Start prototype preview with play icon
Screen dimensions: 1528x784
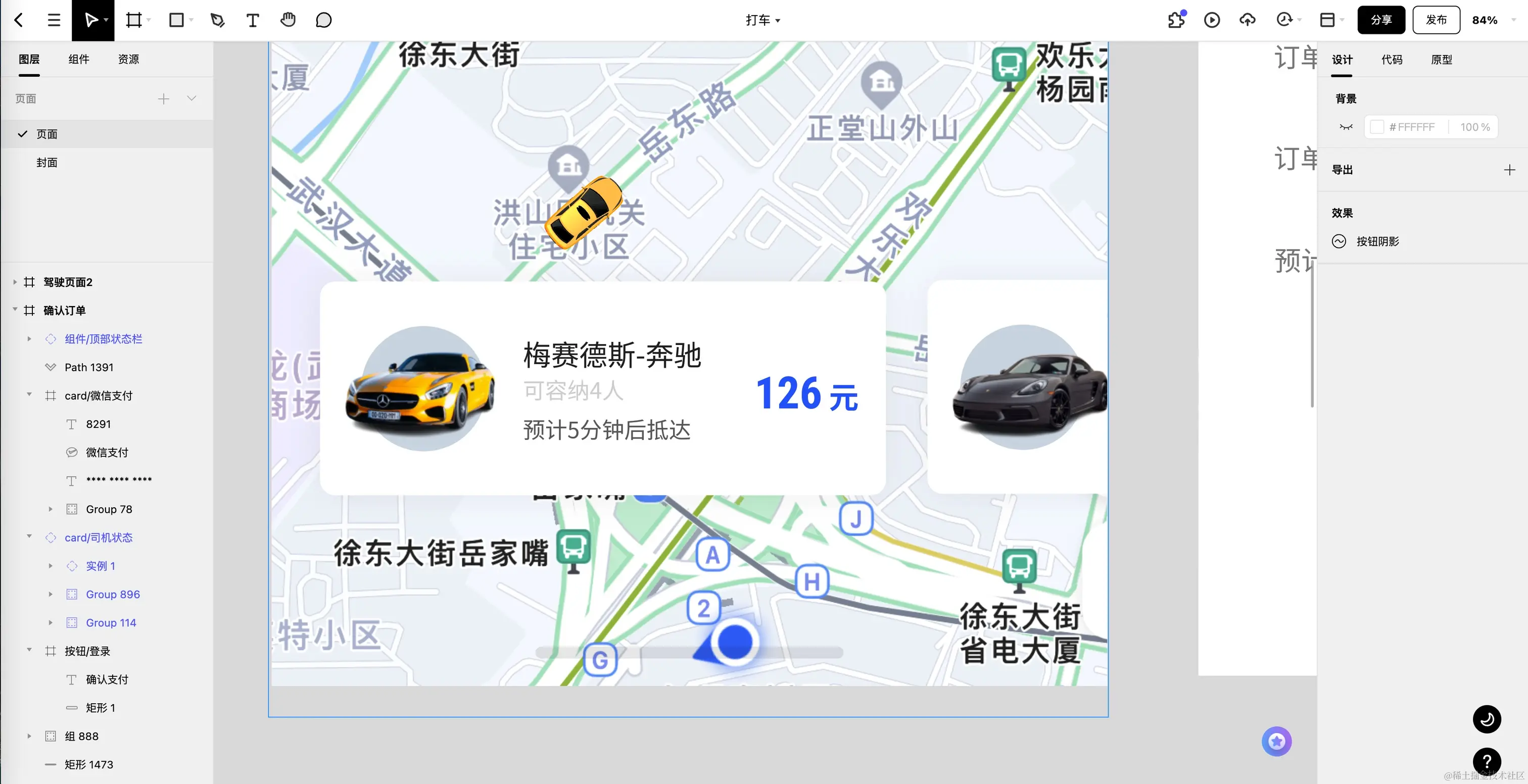point(1212,20)
